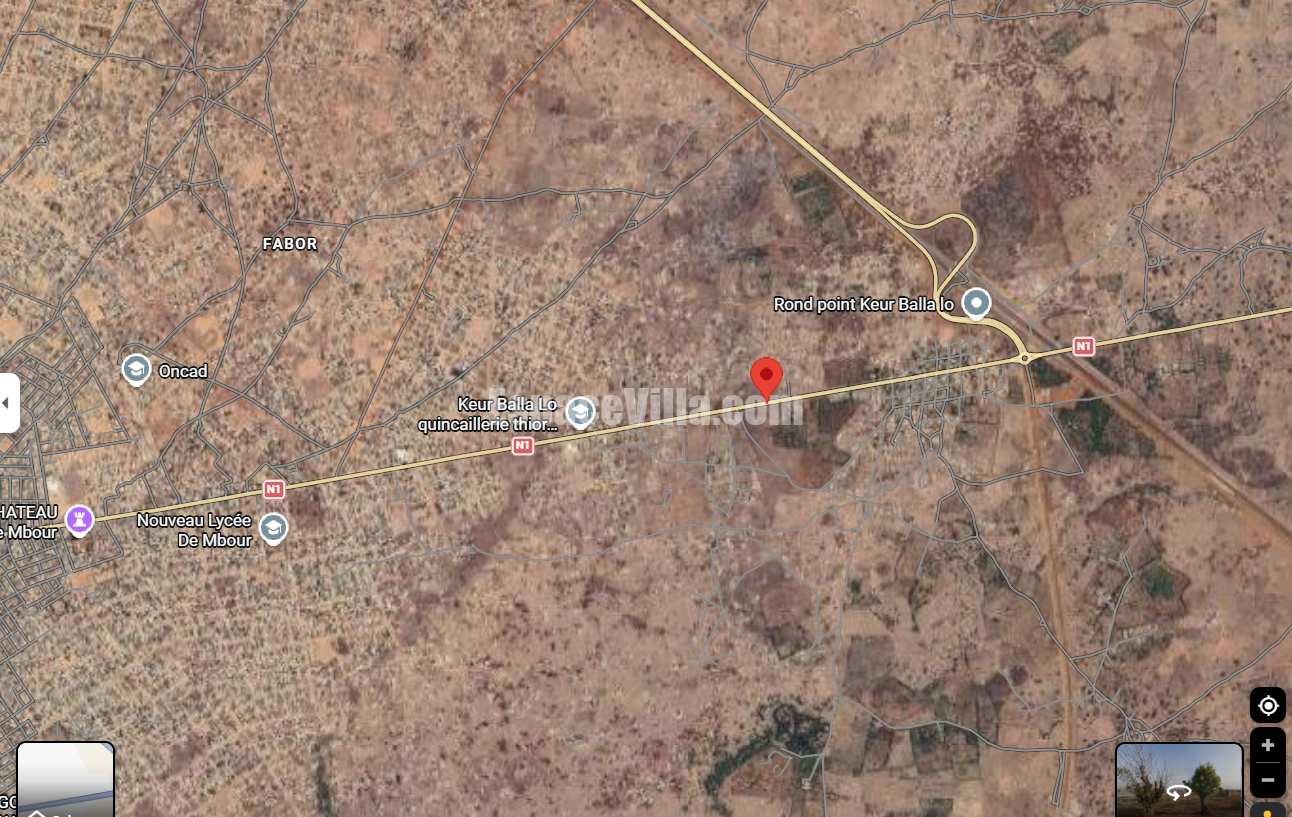Zoom out of the map
The image size is (1292, 817).
coord(1267,780)
